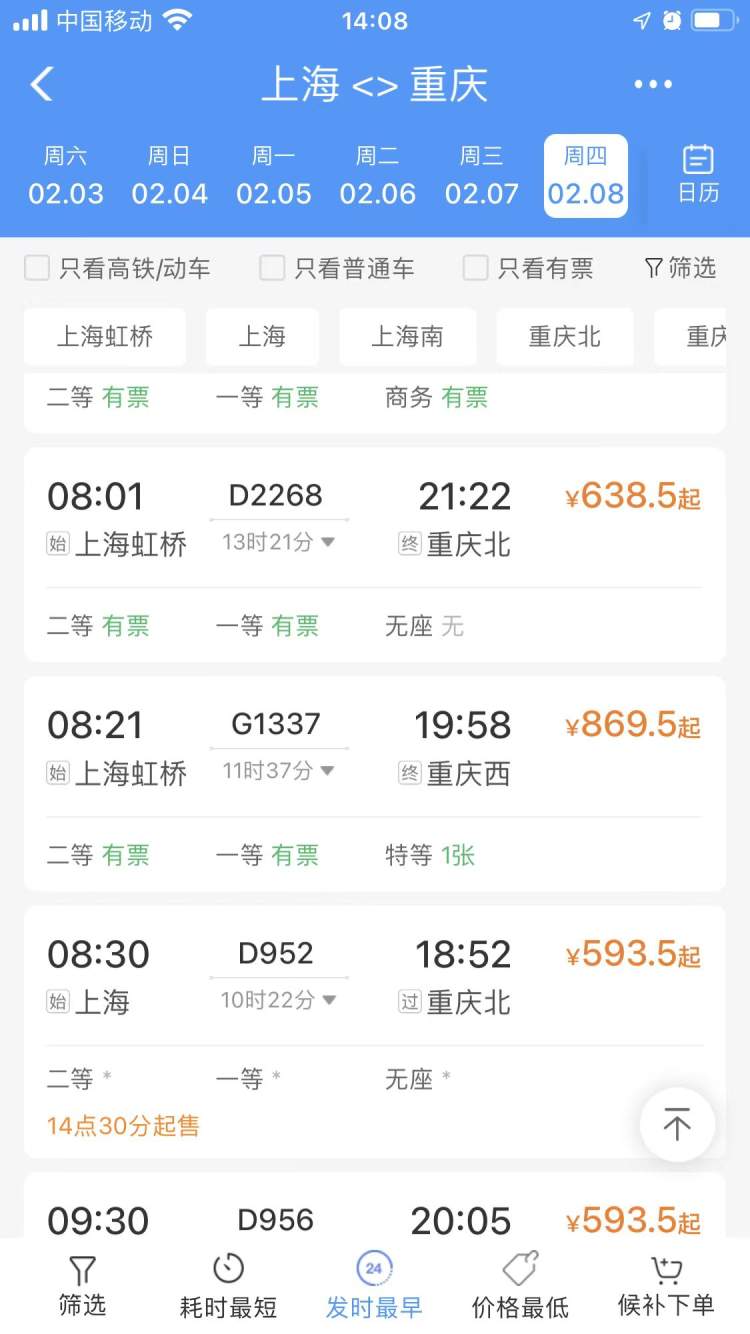Check the 只看高铁/动车 box
The width and height of the screenshot is (750, 1334).
(x=37, y=268)
